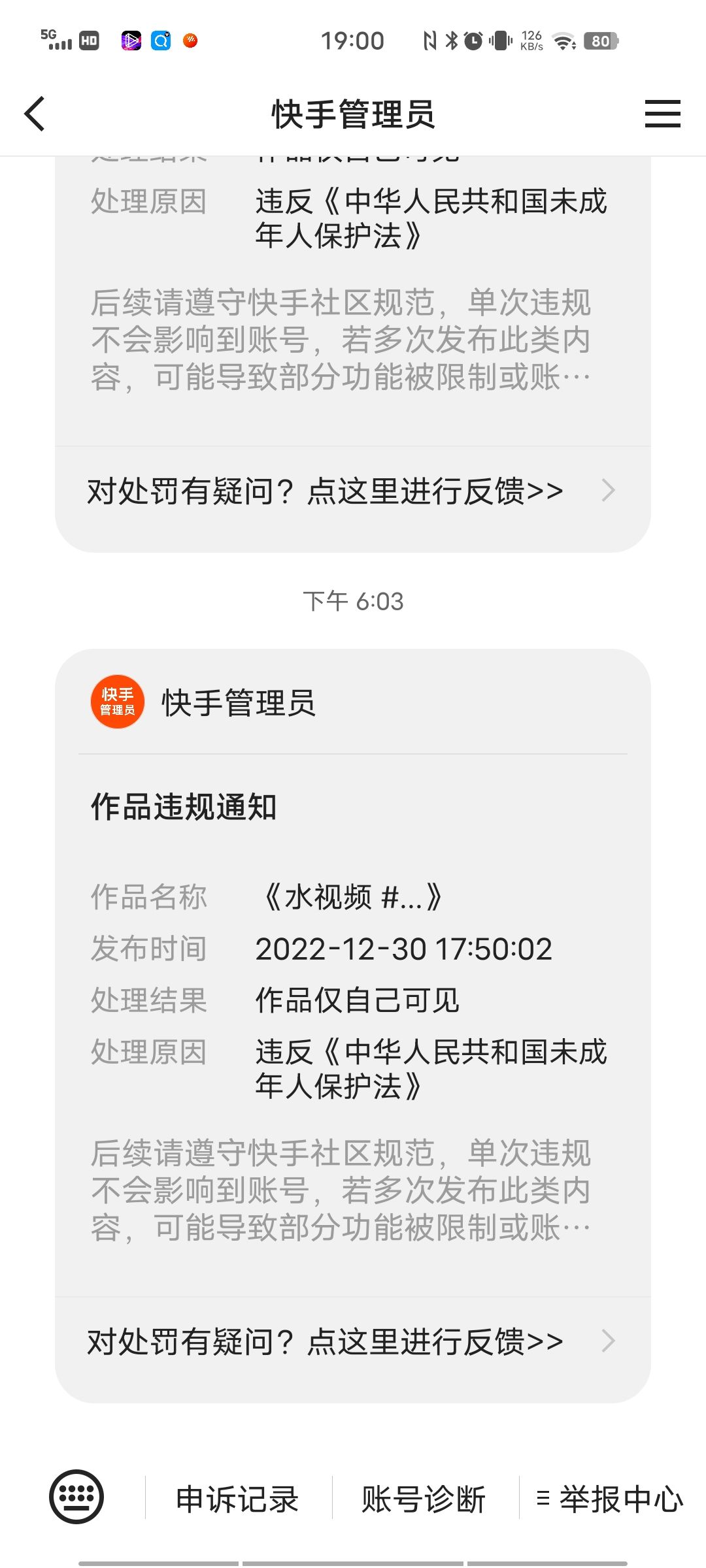Open 申诉记录 appeal records

click(237, 1499)
